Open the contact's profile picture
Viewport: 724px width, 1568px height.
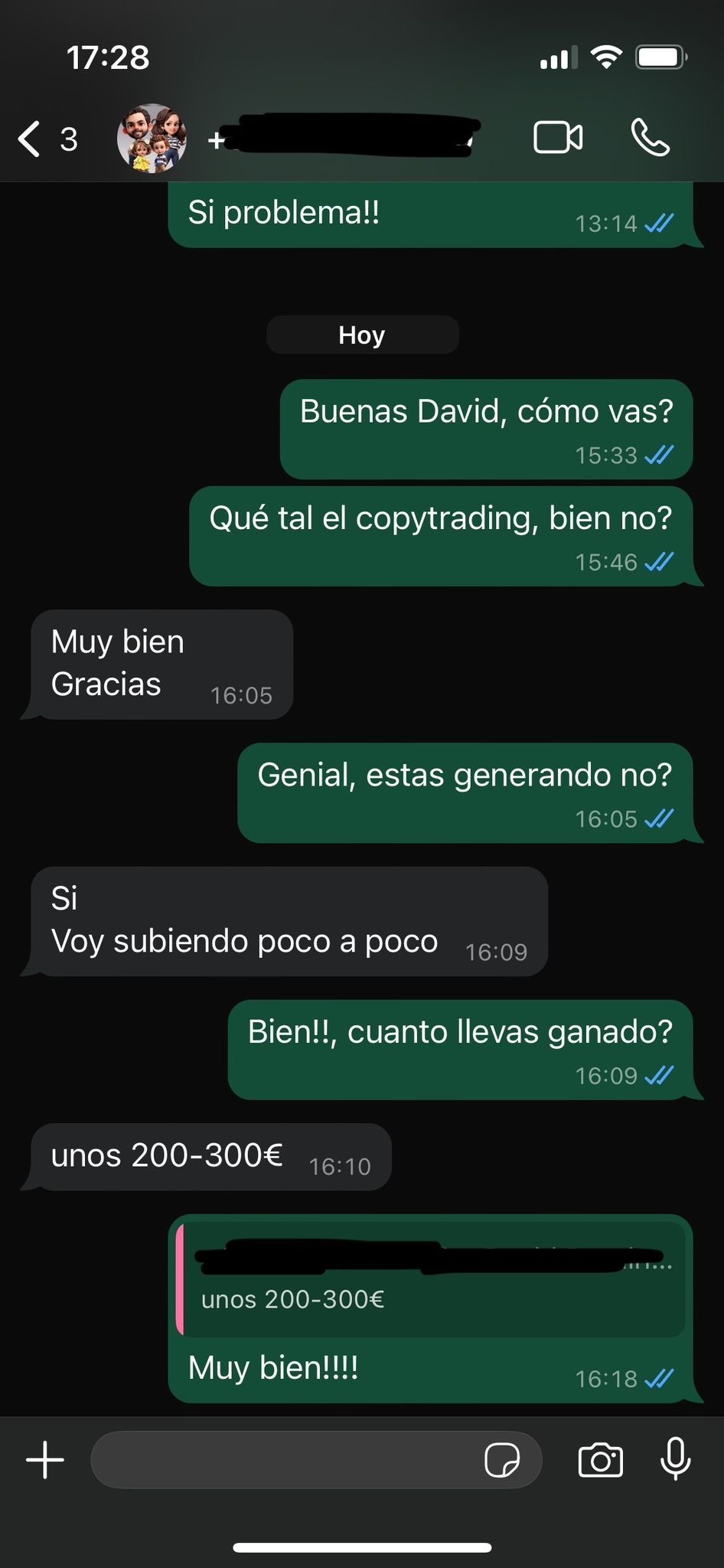tap(152, 139)
